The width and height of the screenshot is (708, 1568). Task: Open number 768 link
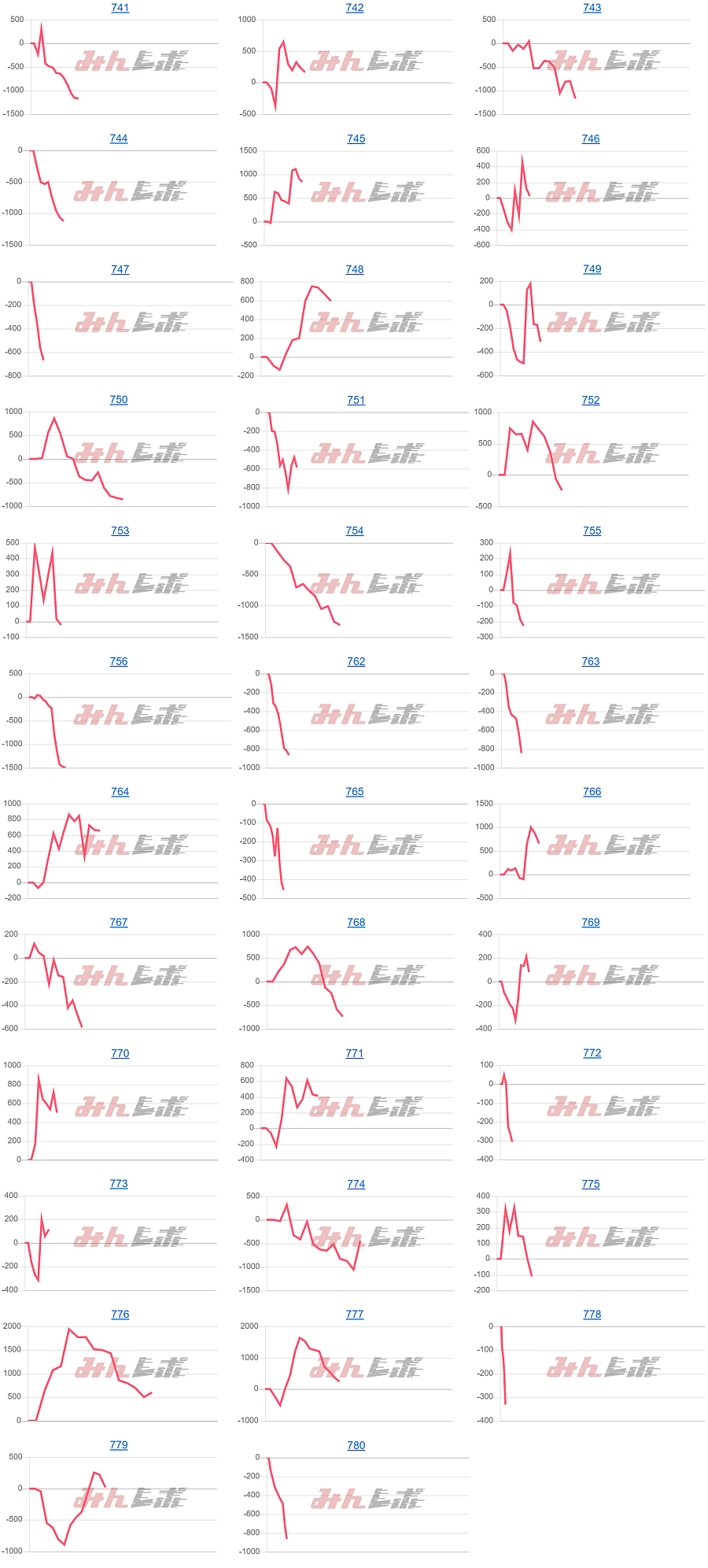[356, 923]
